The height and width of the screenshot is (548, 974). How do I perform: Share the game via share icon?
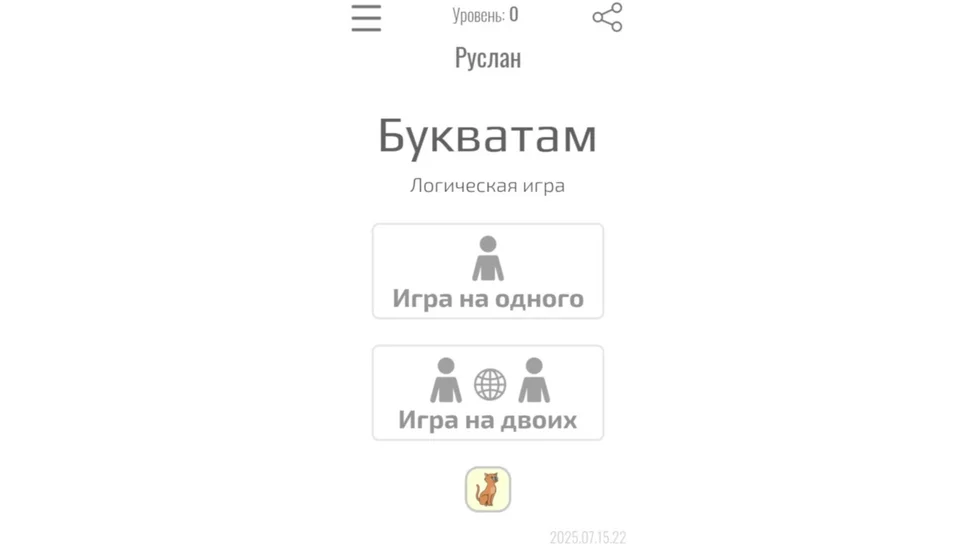607,18
